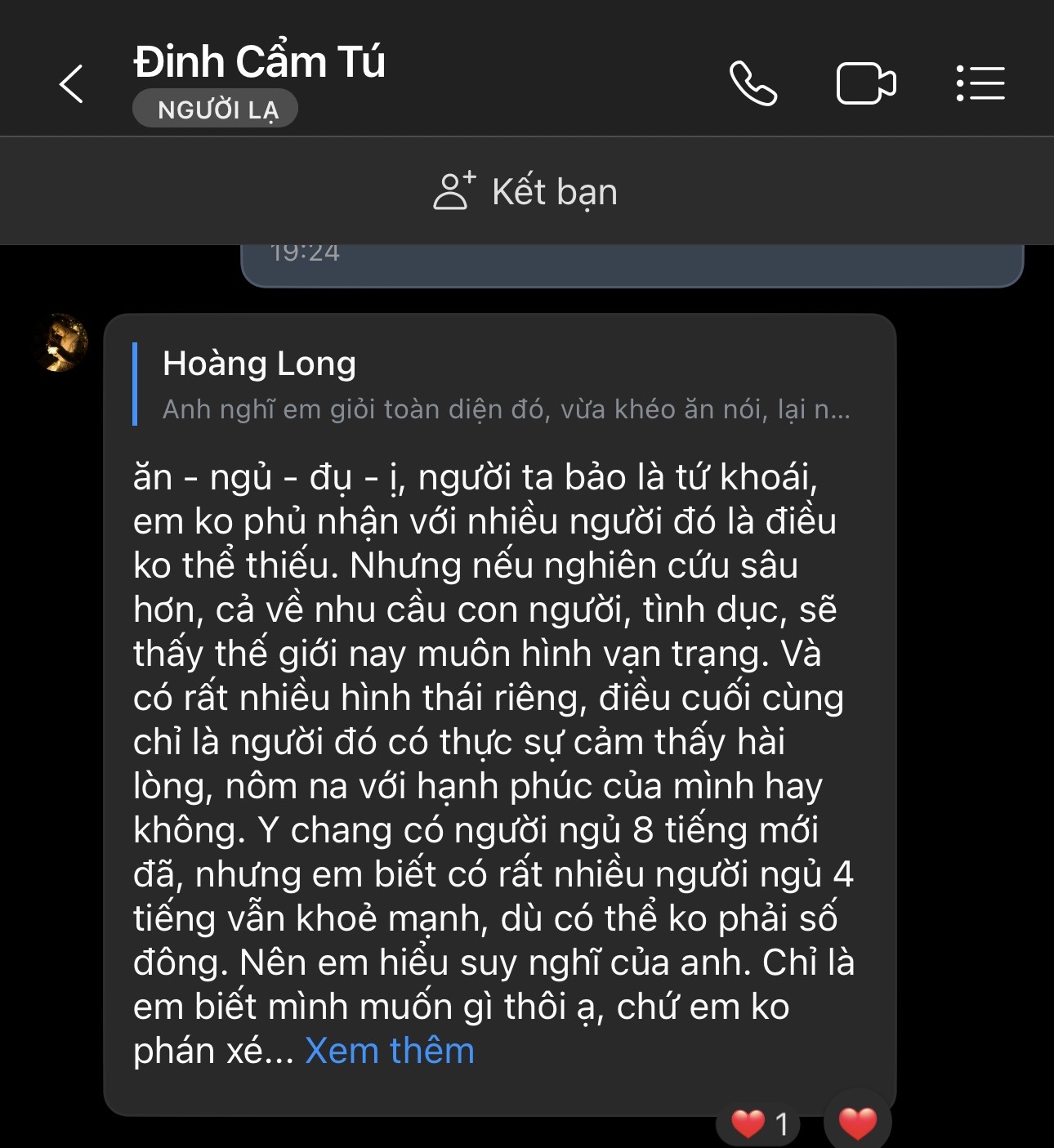This screenshot has height=1148, width=1054.
Task: Open the chat options menu
Action: 980,83
